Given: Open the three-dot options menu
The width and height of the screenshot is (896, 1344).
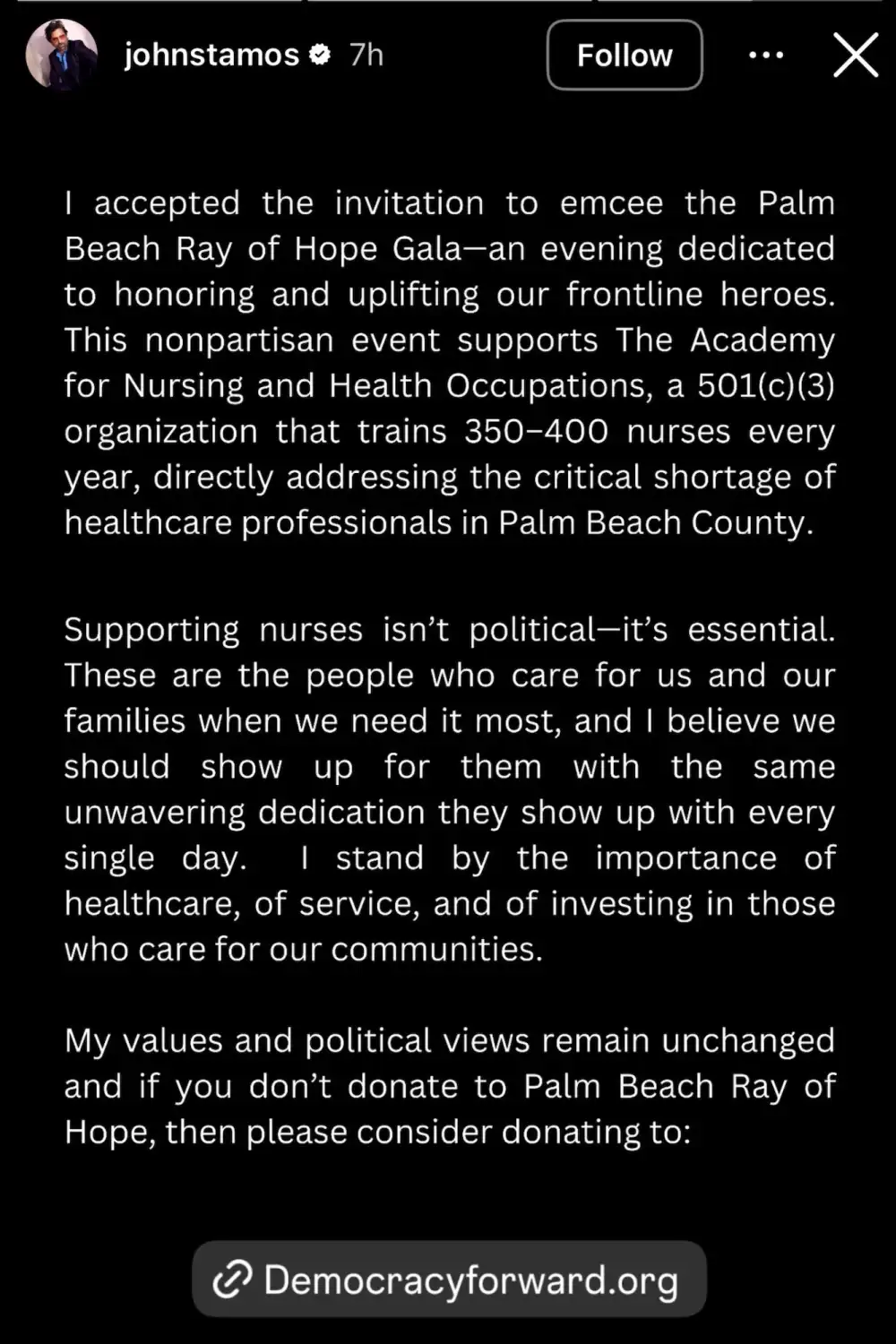Looking at the screenshot, I should (766, 56).
